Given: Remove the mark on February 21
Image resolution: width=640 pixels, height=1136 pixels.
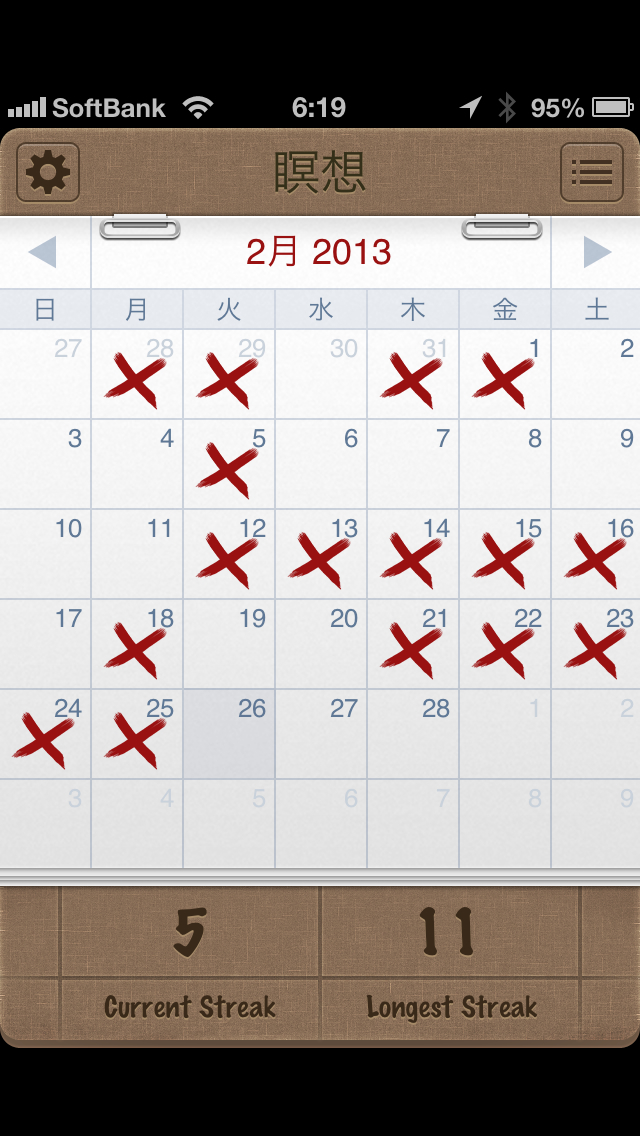Looking at the screenshot, I should (413, 644).
